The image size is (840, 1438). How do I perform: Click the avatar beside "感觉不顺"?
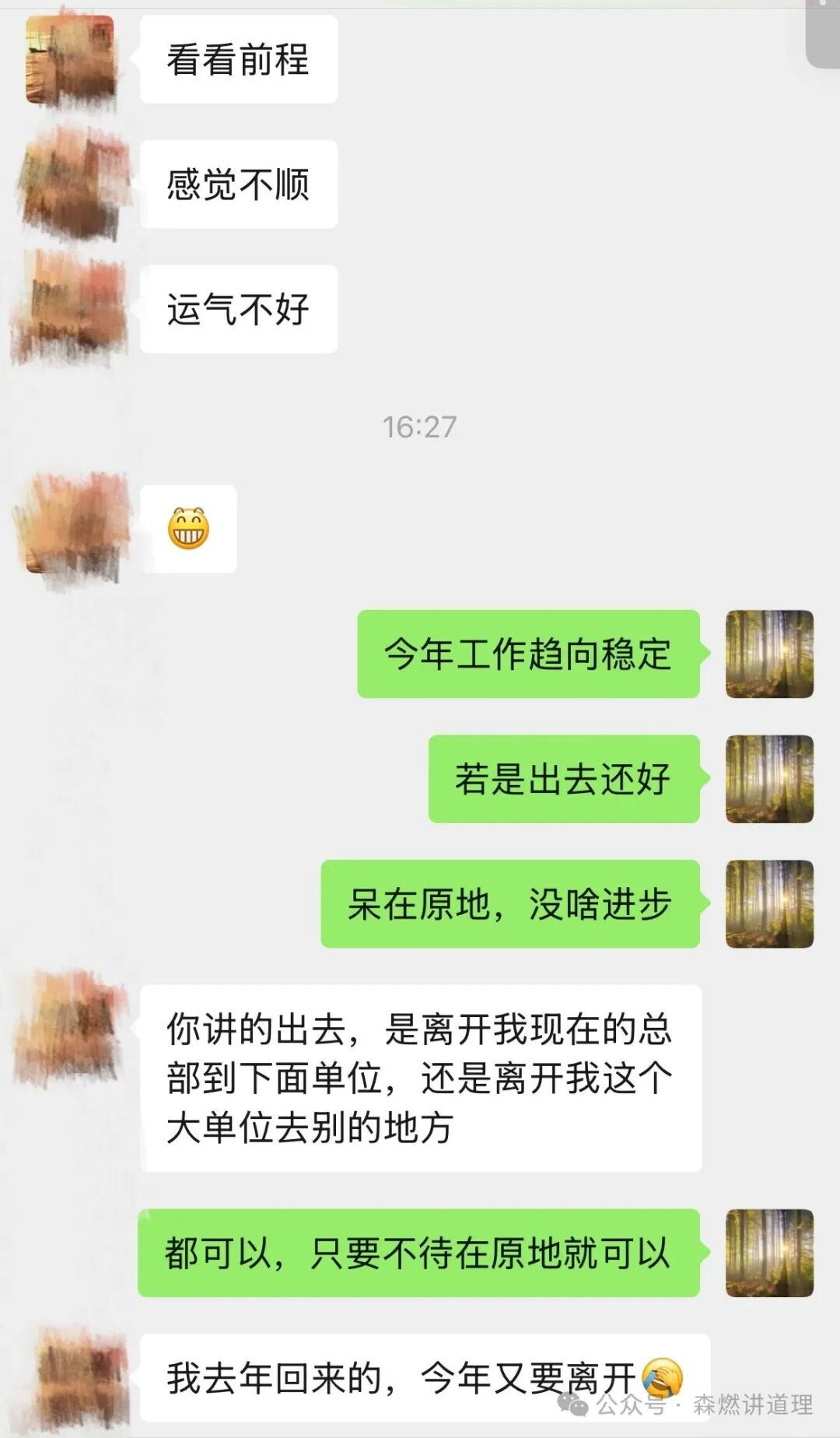(70, 183)
